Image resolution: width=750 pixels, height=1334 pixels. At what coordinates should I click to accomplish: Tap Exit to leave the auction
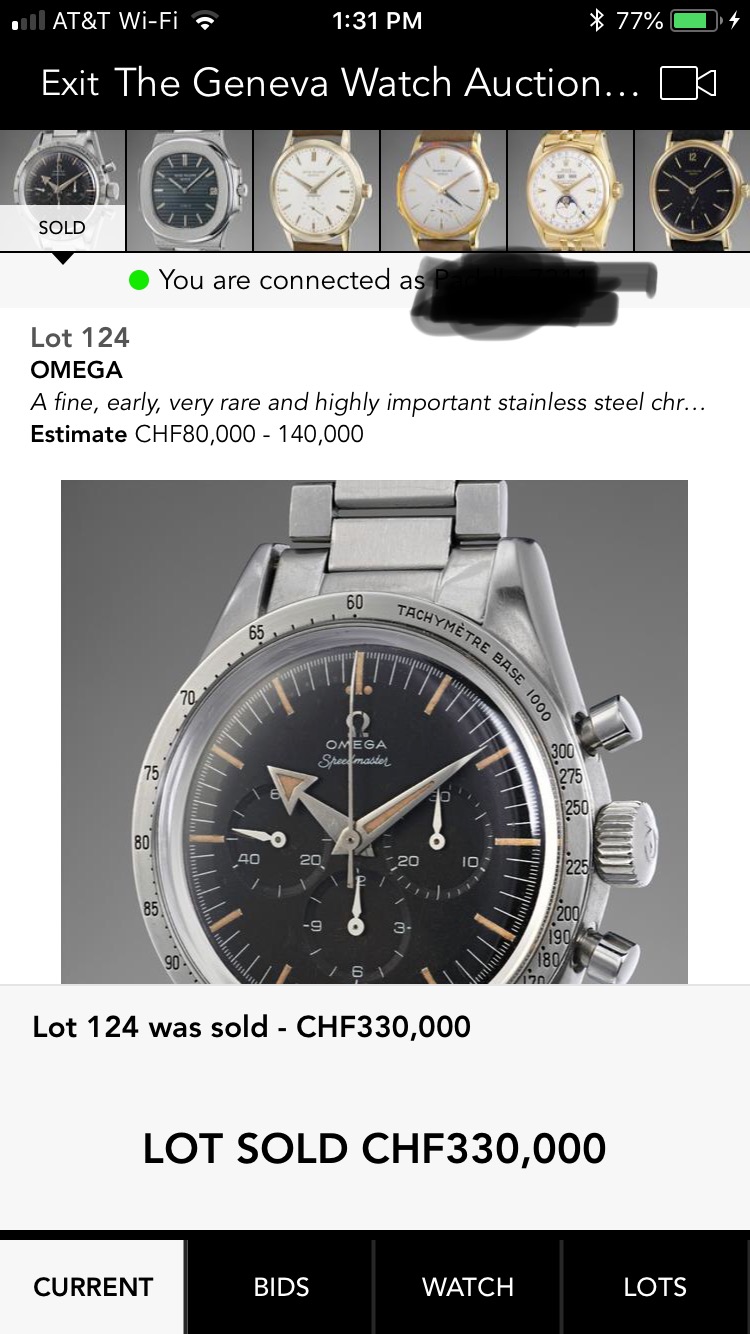point(69,83)
